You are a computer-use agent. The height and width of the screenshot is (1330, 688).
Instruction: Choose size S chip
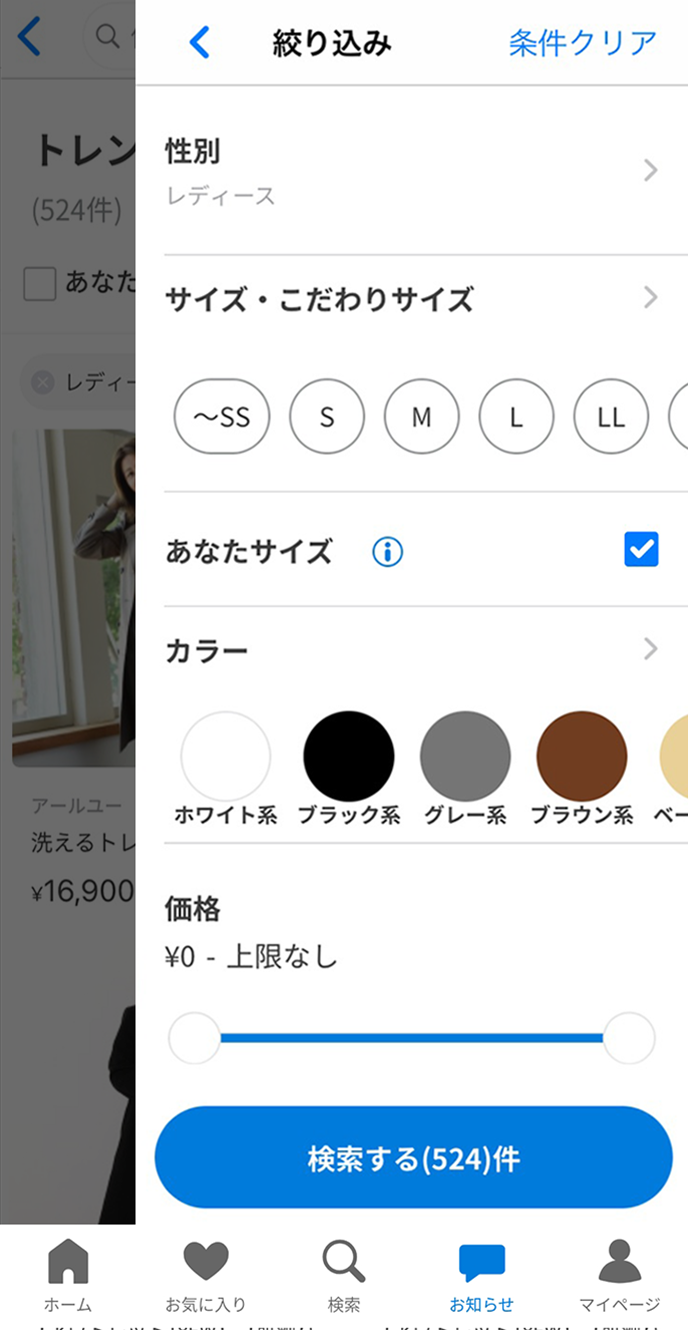(x=327, y=417)
